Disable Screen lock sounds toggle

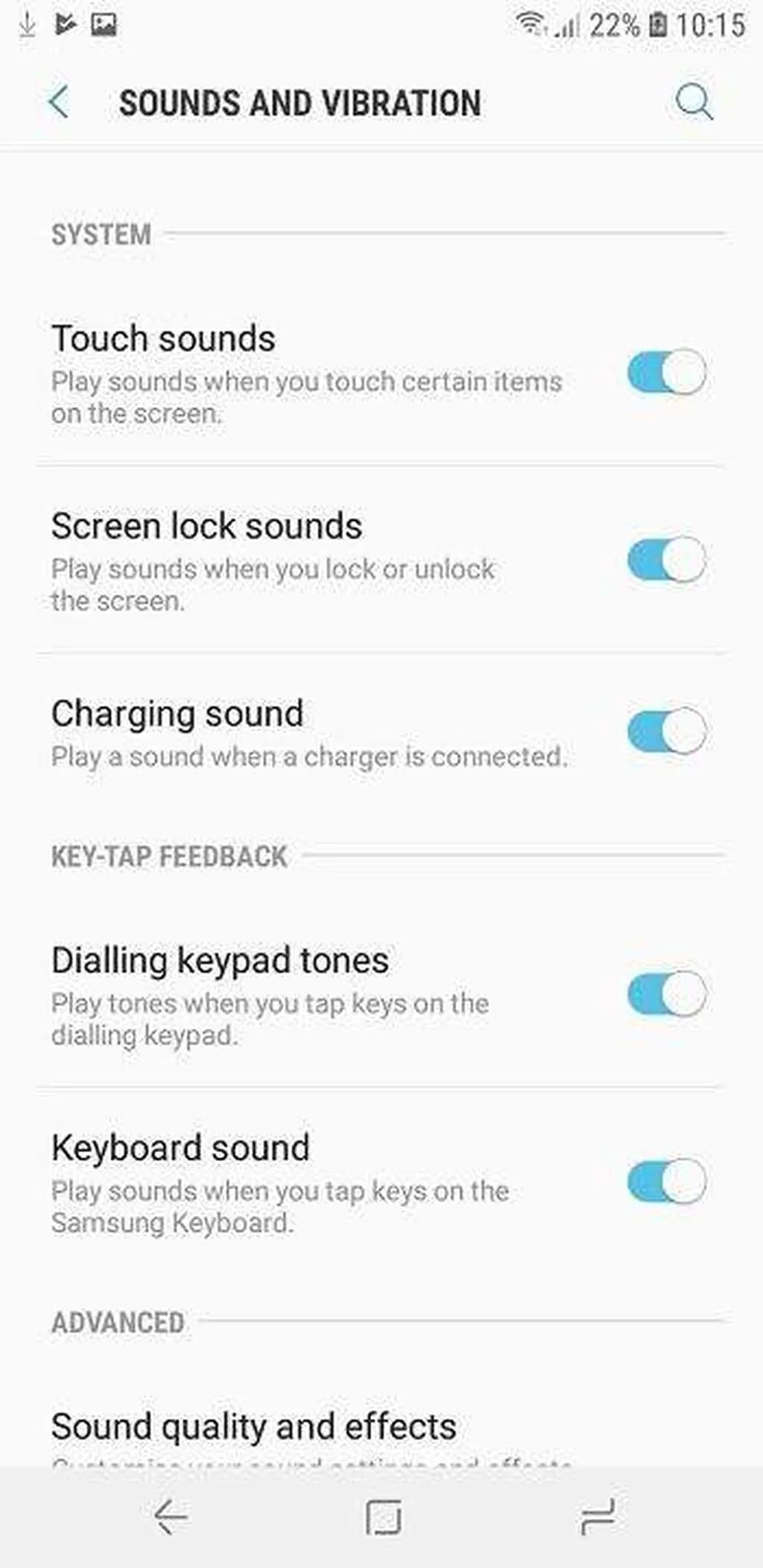(666, 560)
